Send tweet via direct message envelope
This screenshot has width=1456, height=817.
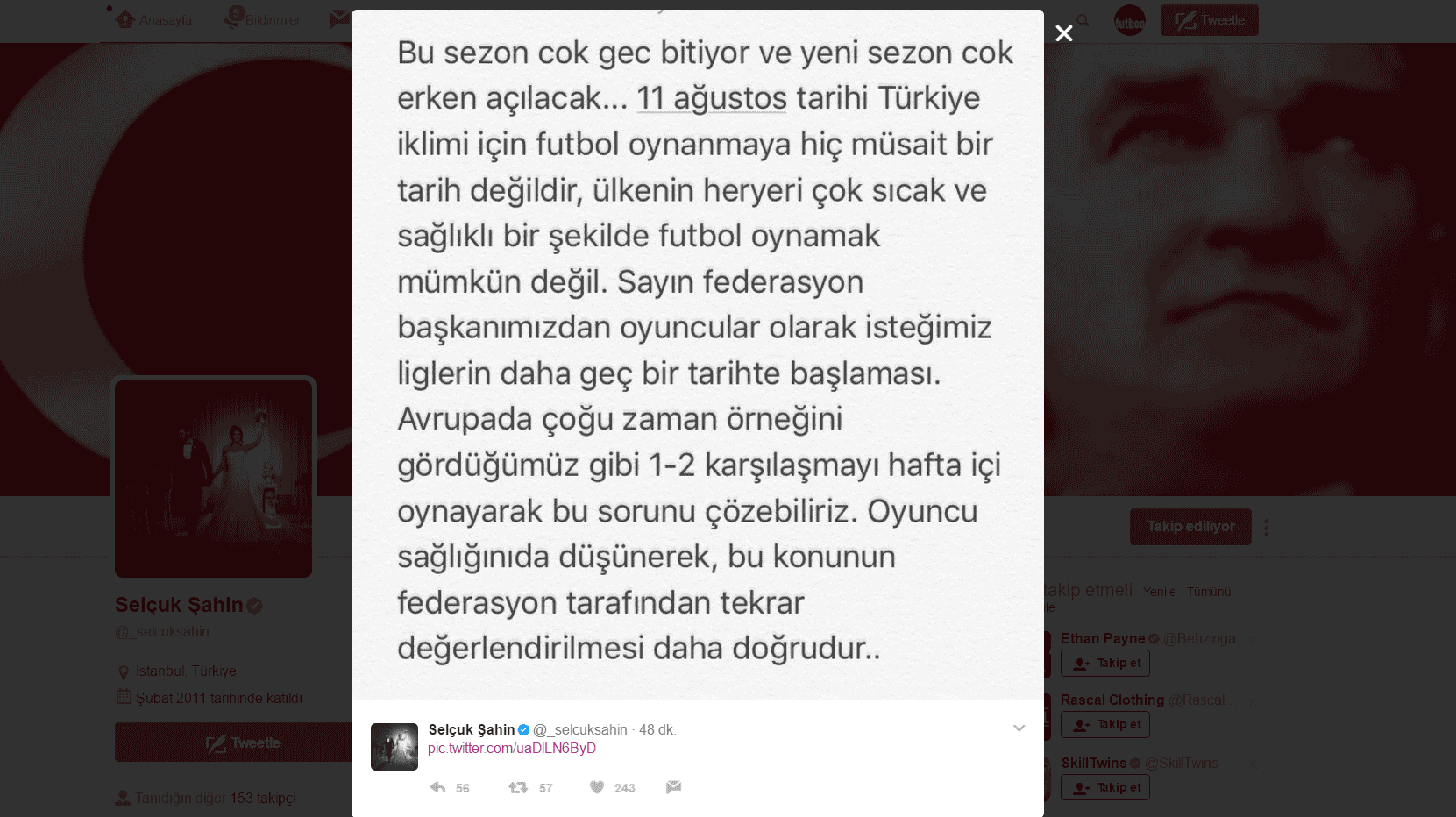coord(673,787)
